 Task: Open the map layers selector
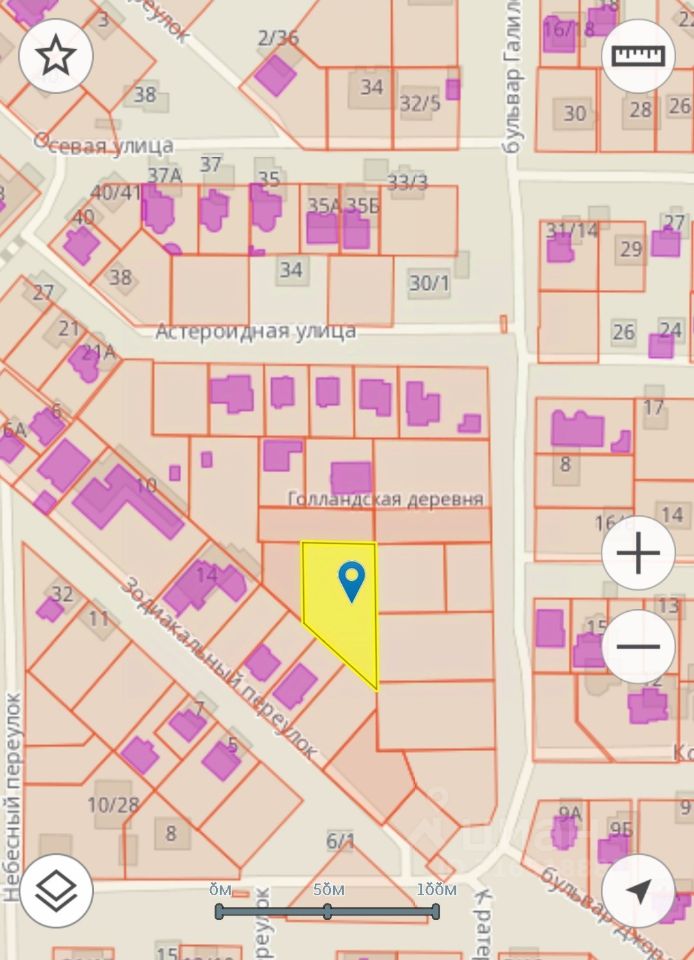[x=56, y=889]
